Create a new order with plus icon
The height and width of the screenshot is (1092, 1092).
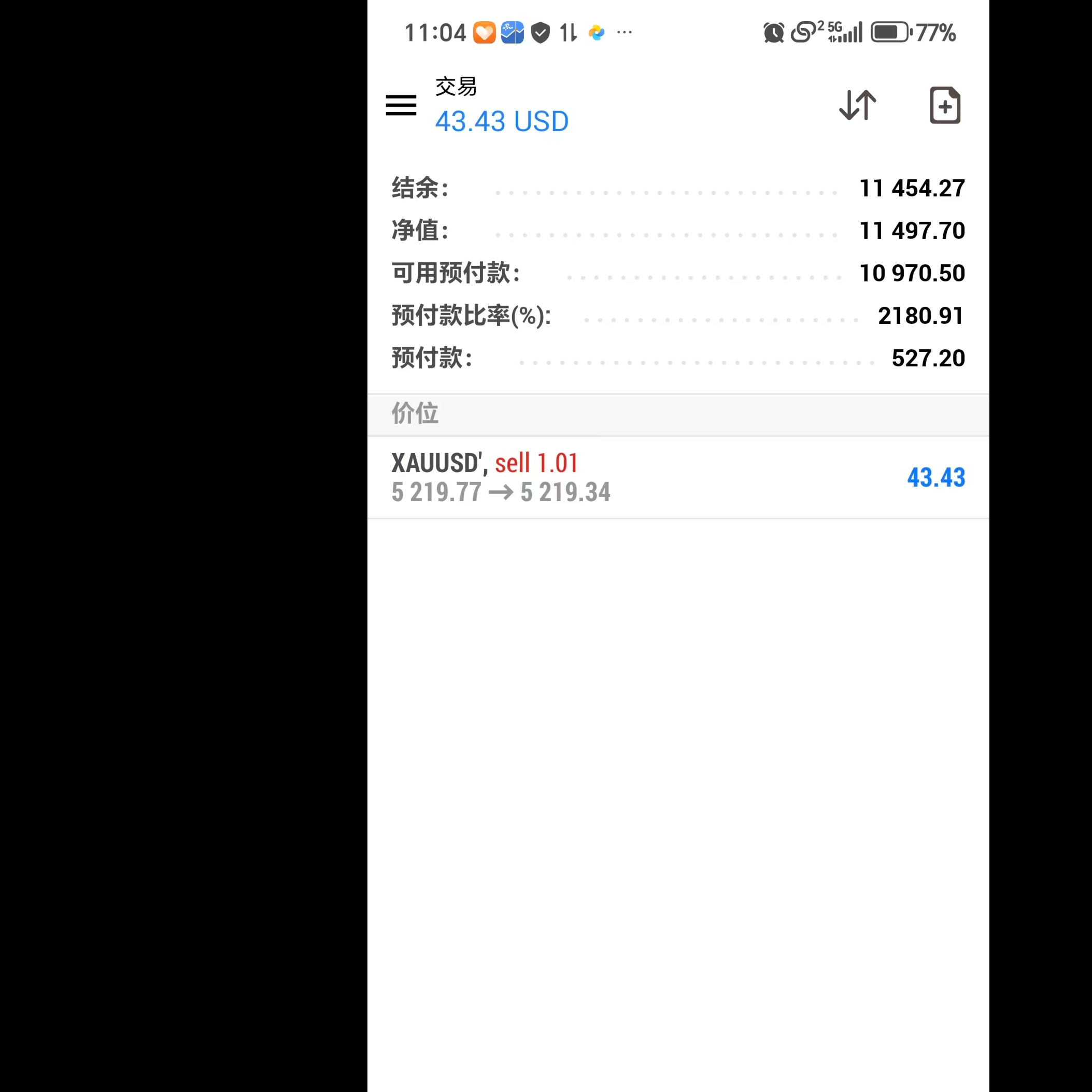point(944,105)
